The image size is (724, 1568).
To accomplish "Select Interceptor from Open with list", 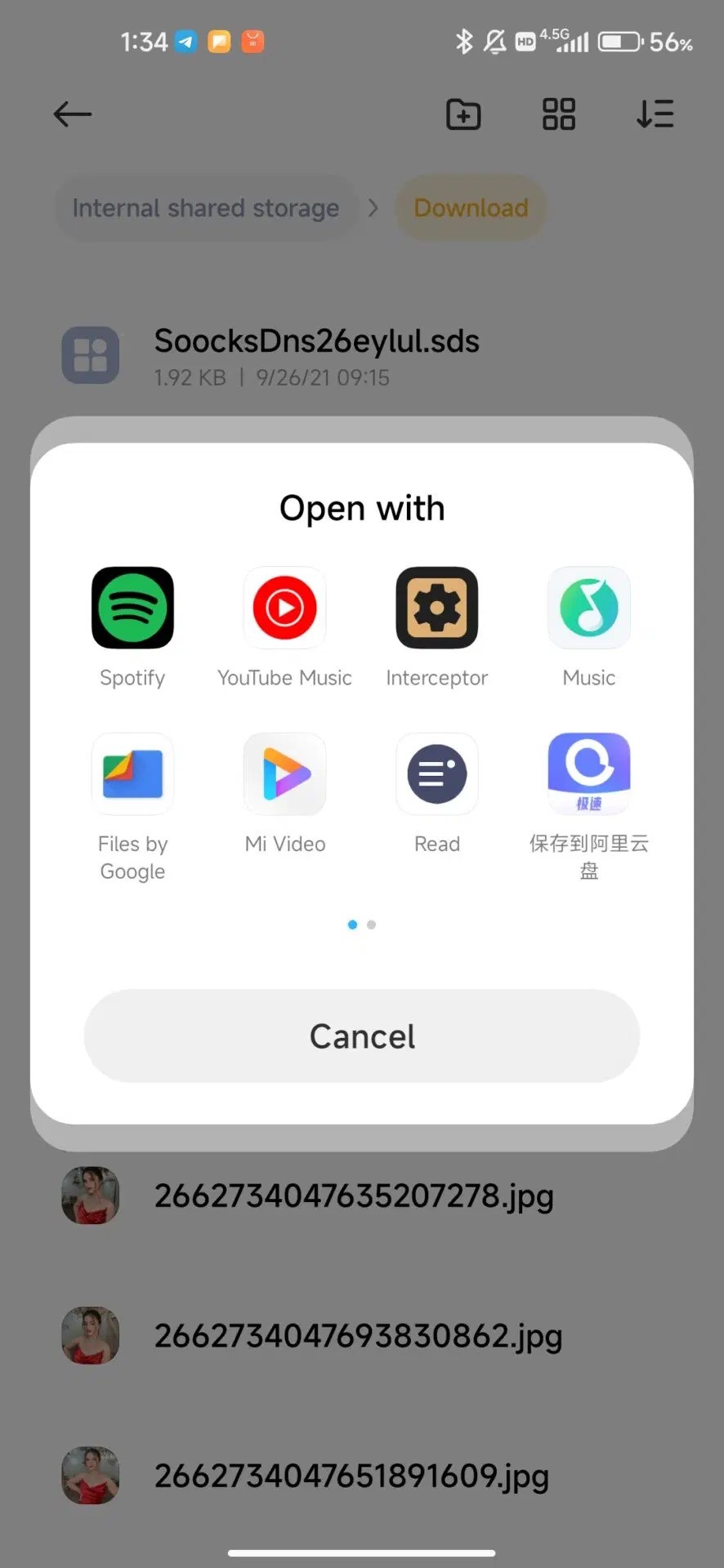I will (x=436, y=608).
